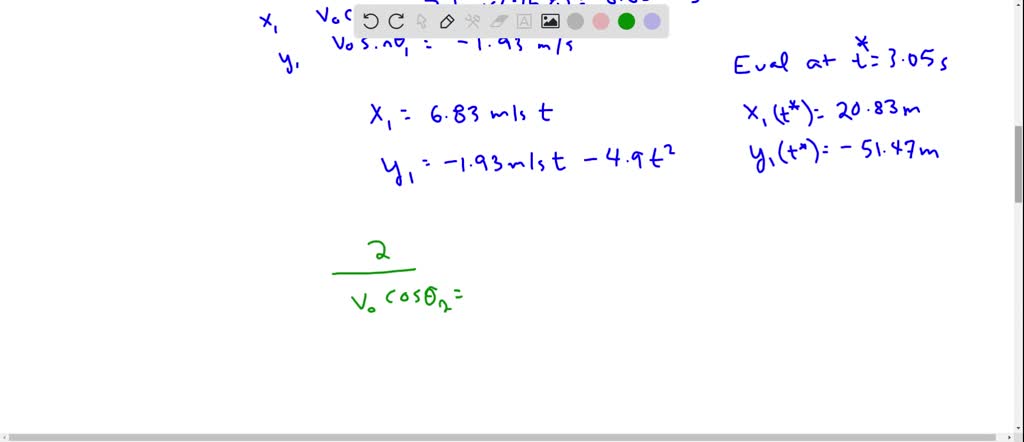Screen dimensions: 1024x442
Task: Select the green pen color
Action: (x=627, y=21)
